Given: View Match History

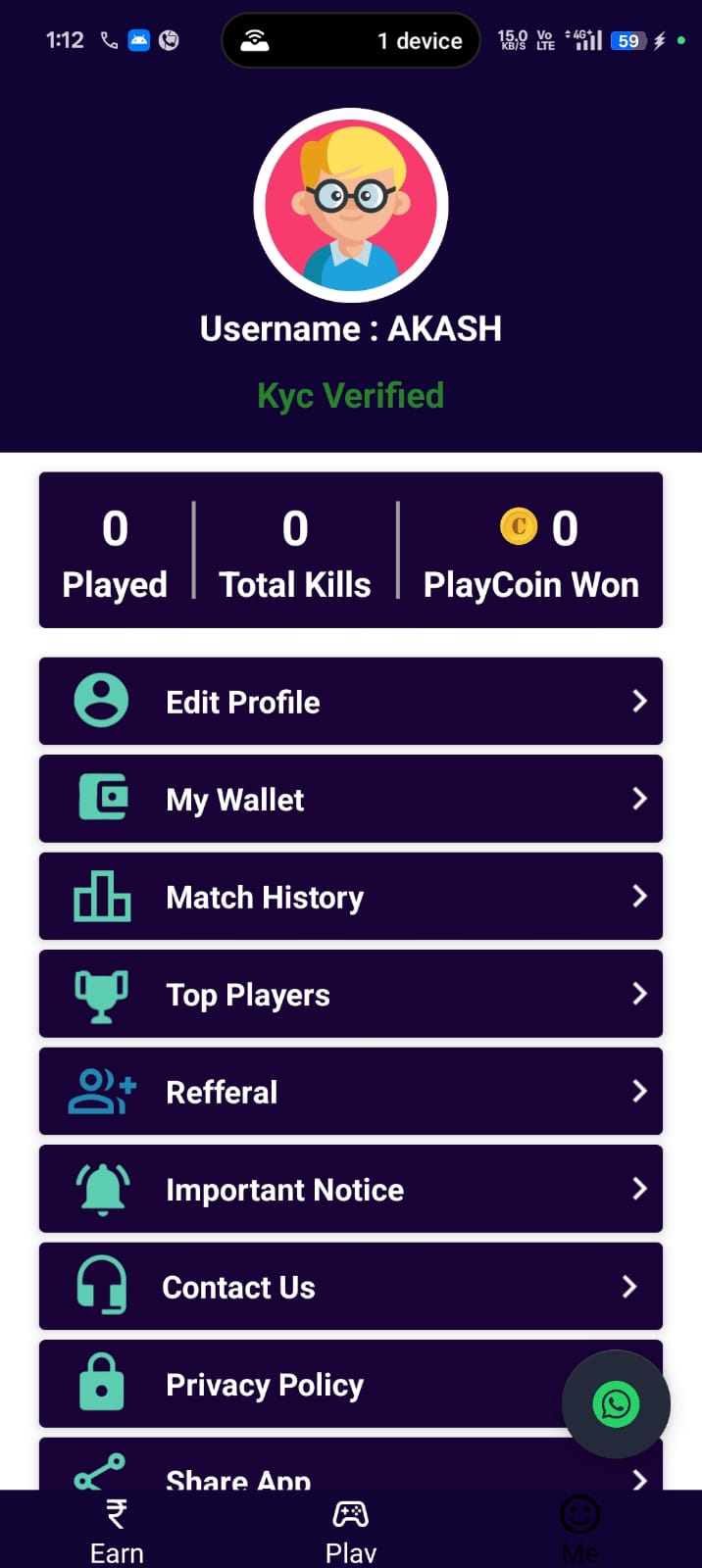Looking at the screenshot, I should tap(350, 897).
